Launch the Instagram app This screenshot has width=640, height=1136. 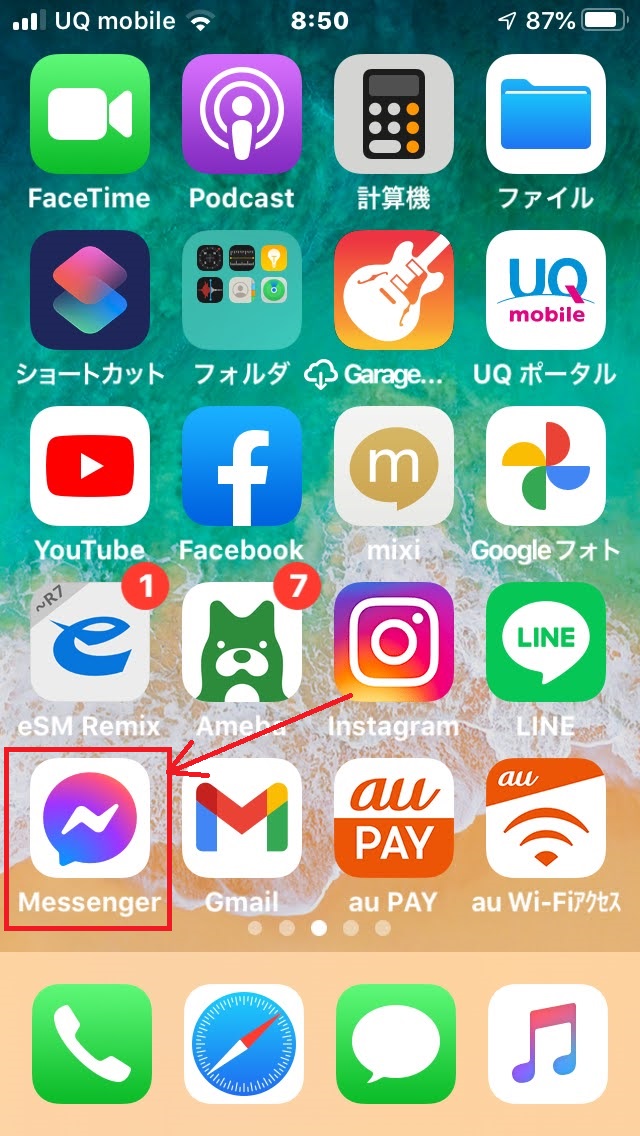tap(394, 642)
